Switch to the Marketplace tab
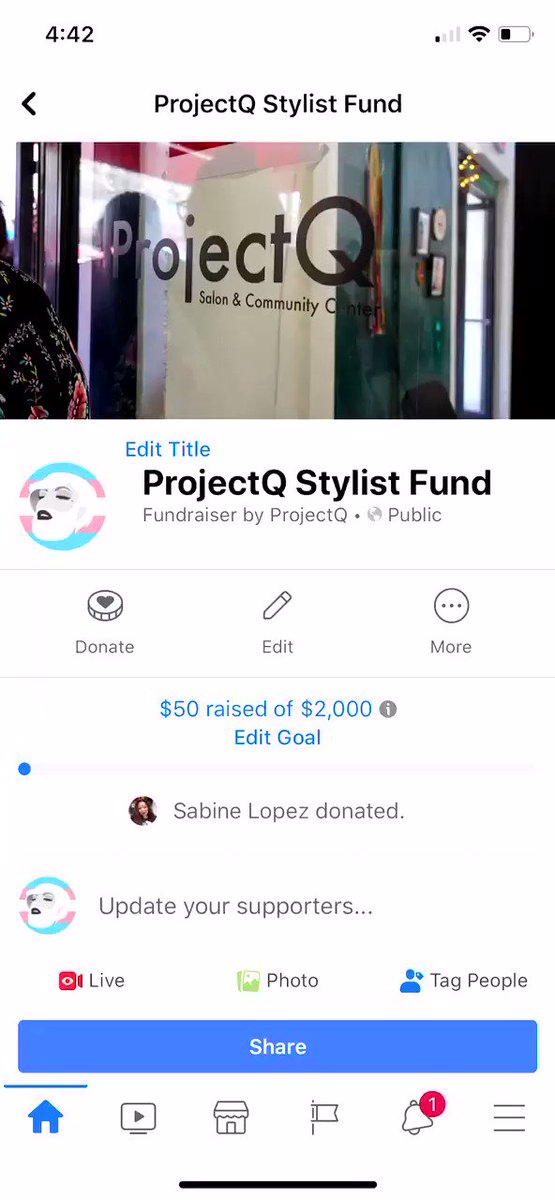 click(231, 1117)
